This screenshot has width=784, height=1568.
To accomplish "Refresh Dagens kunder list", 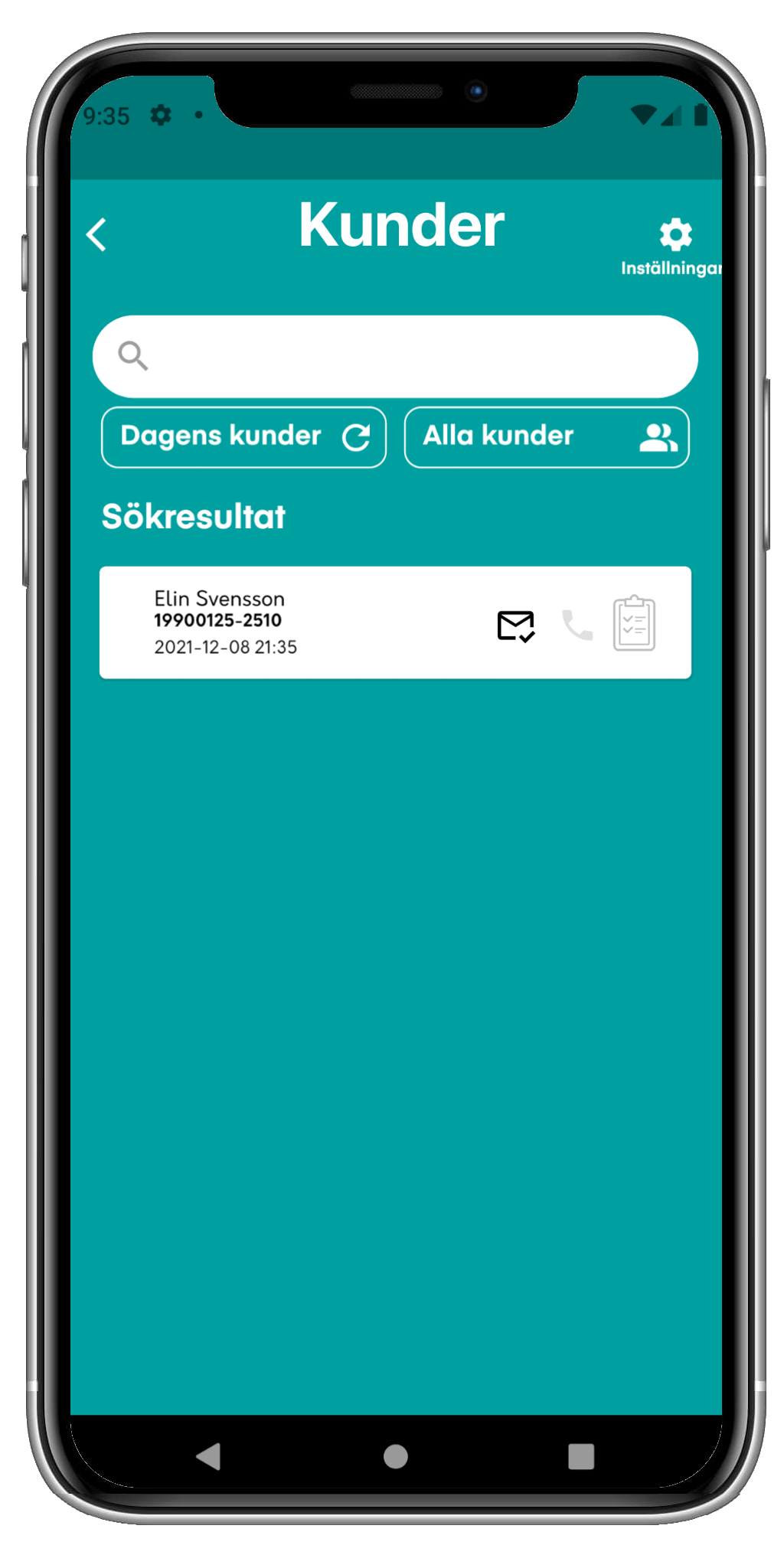I will pyautogui.click(x=243, y=436).
